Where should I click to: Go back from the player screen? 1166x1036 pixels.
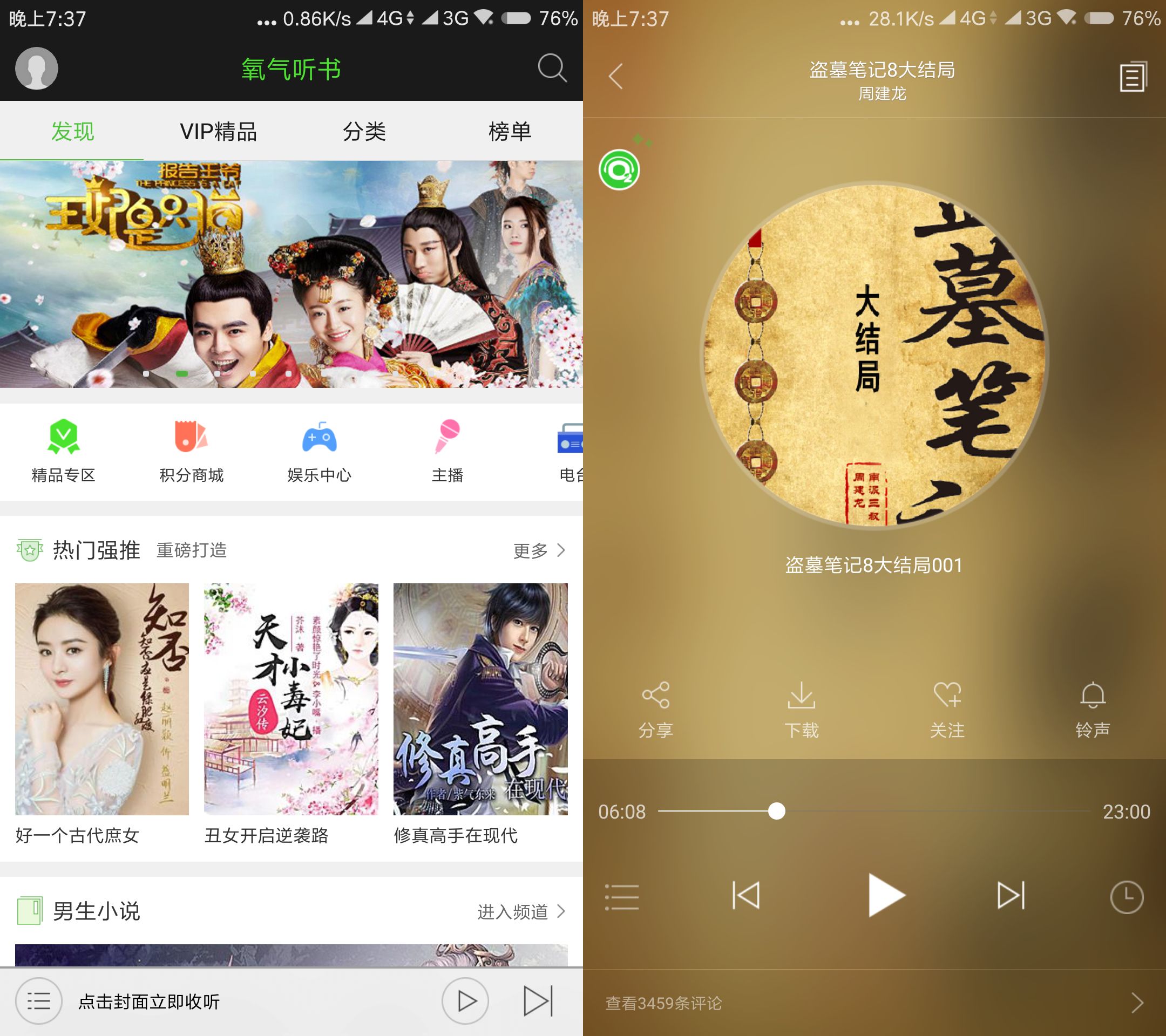click(x=616, y=76)
